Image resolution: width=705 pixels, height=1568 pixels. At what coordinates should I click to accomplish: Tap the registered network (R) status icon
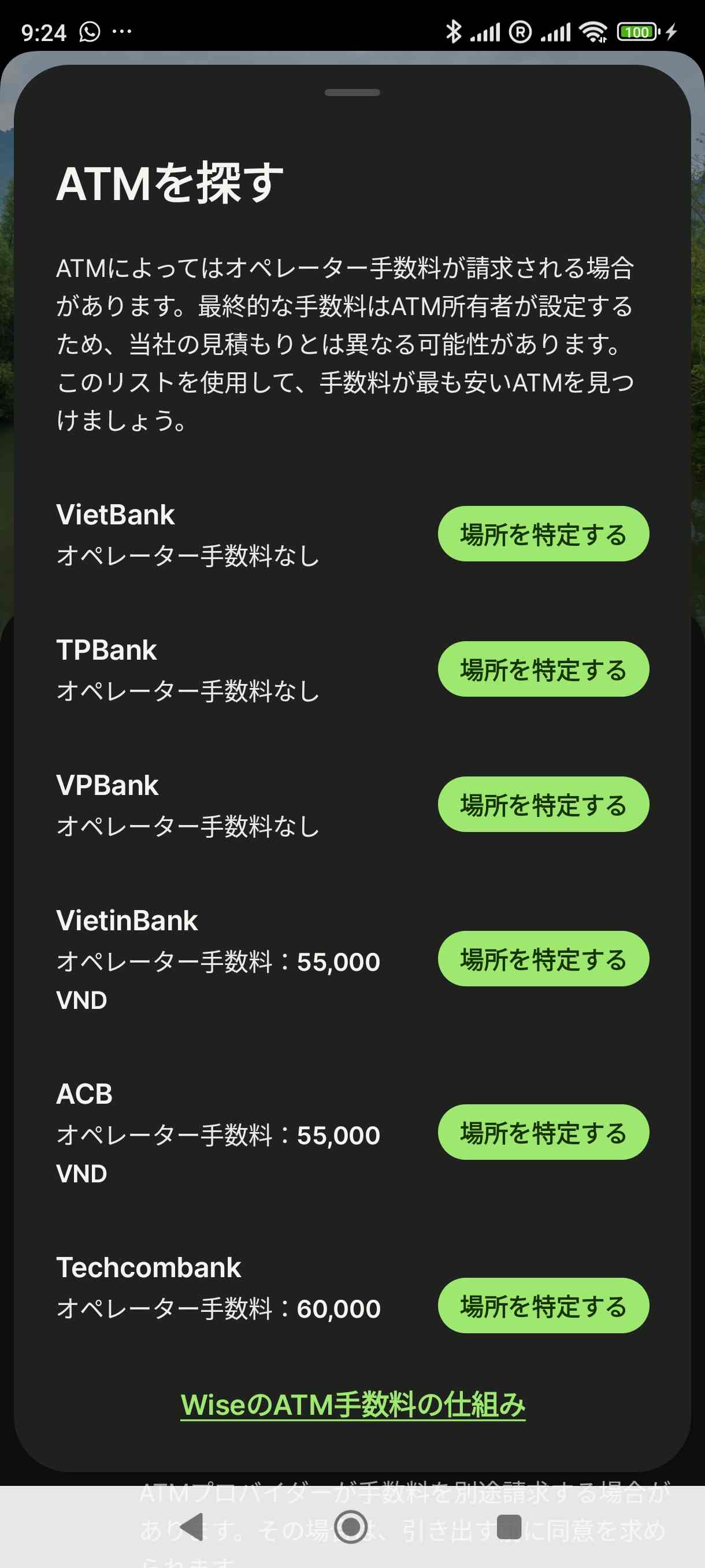(522, 32)
